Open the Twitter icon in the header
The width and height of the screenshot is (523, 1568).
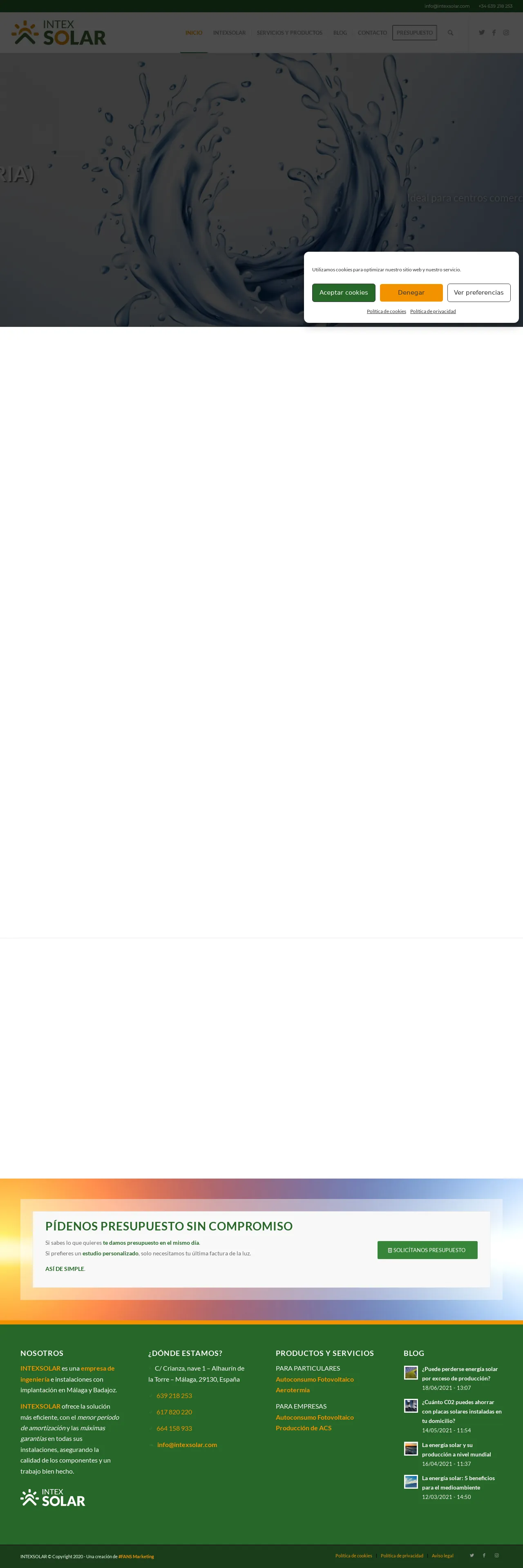482,33
